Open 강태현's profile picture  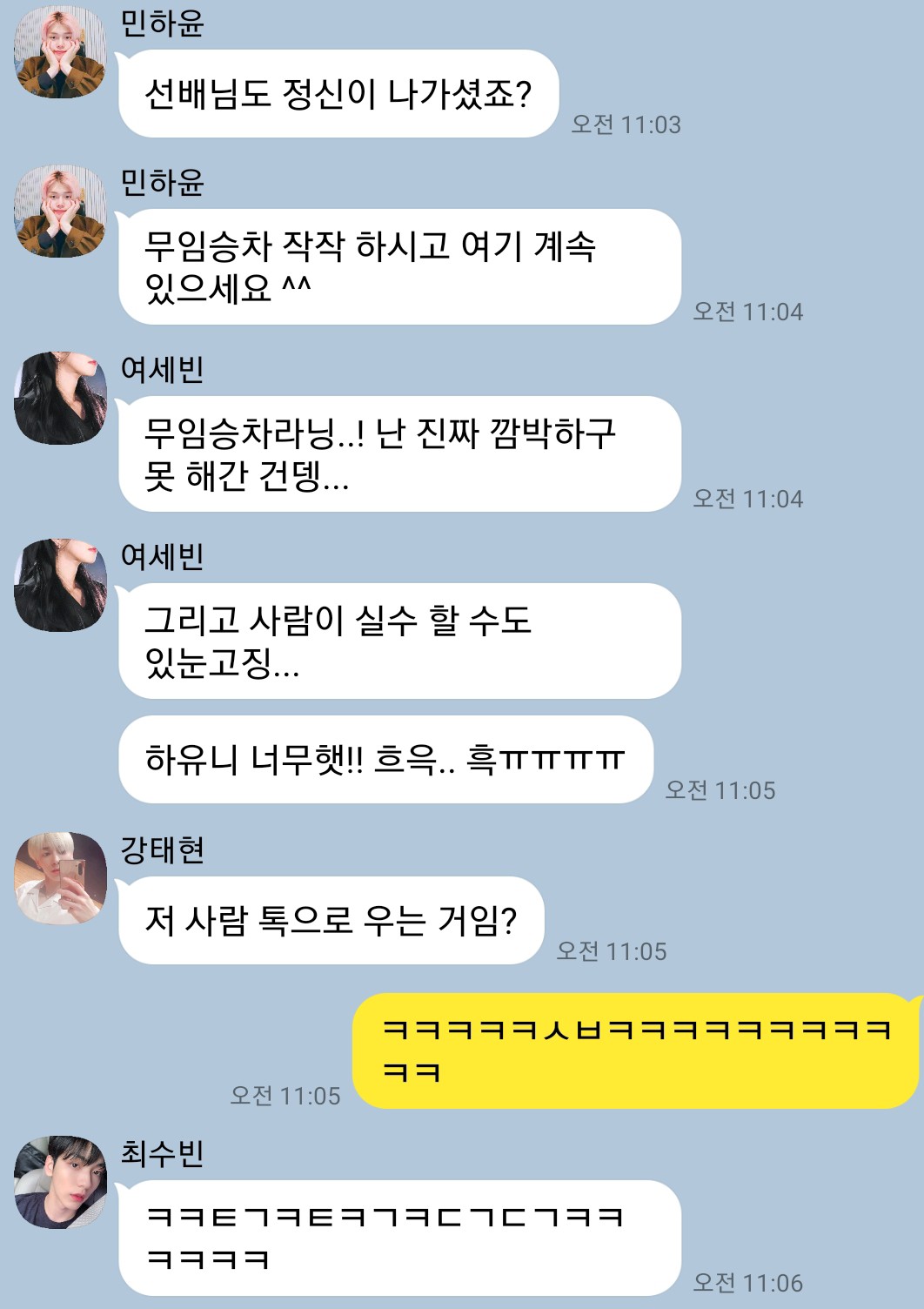tap(60, 878)
